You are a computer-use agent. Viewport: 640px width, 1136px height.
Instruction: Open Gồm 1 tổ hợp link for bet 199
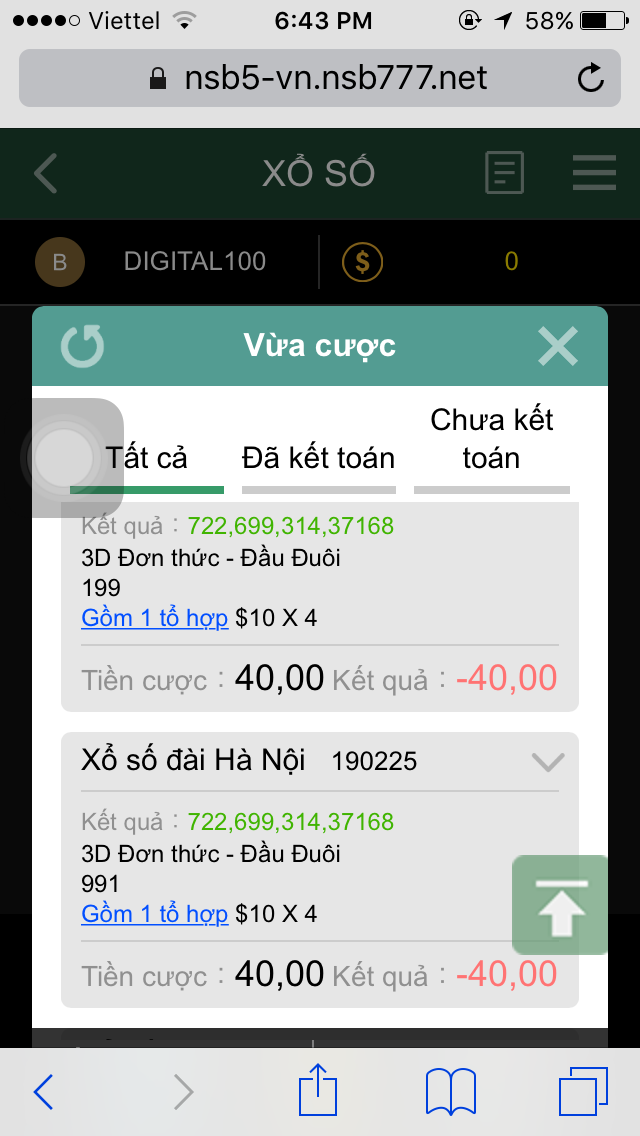pyautogui.click(x=155, y=618)
